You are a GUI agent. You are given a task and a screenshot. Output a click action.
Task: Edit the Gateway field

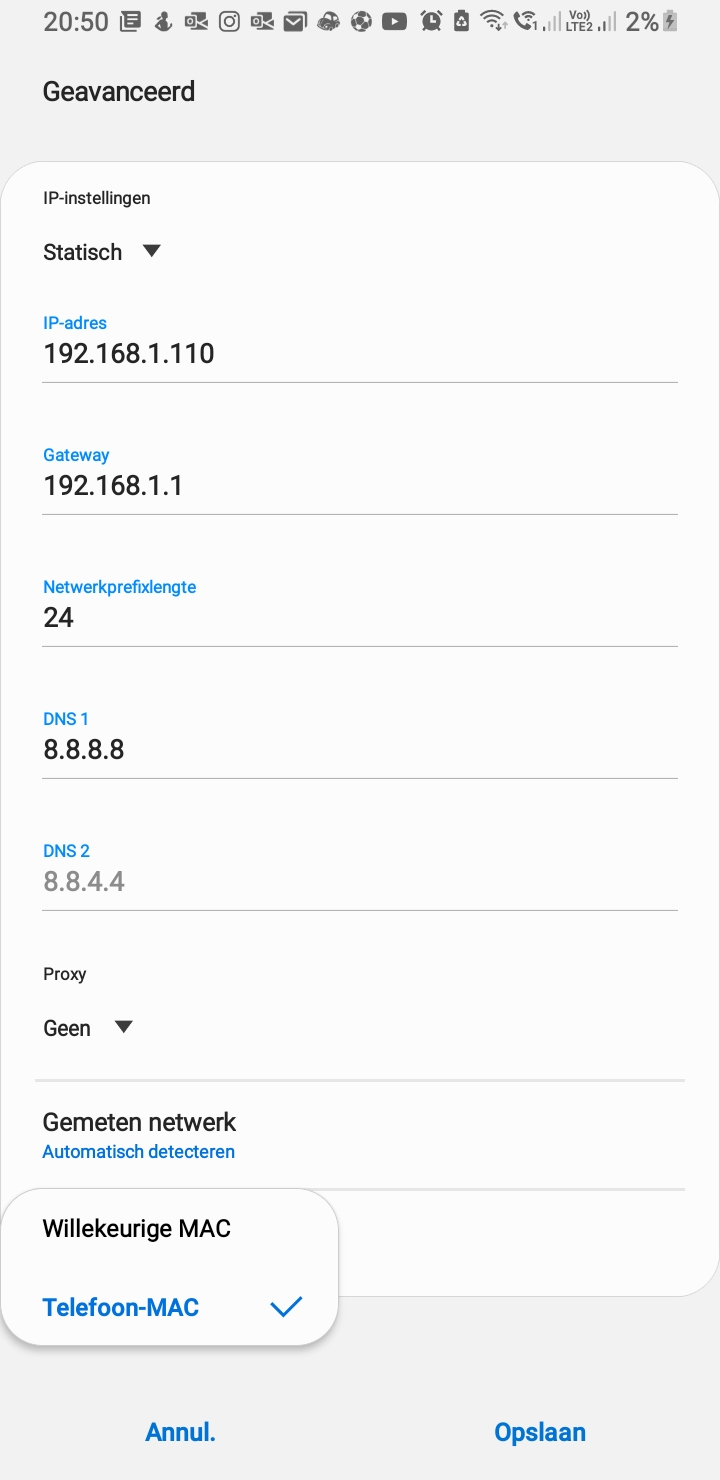360,486
